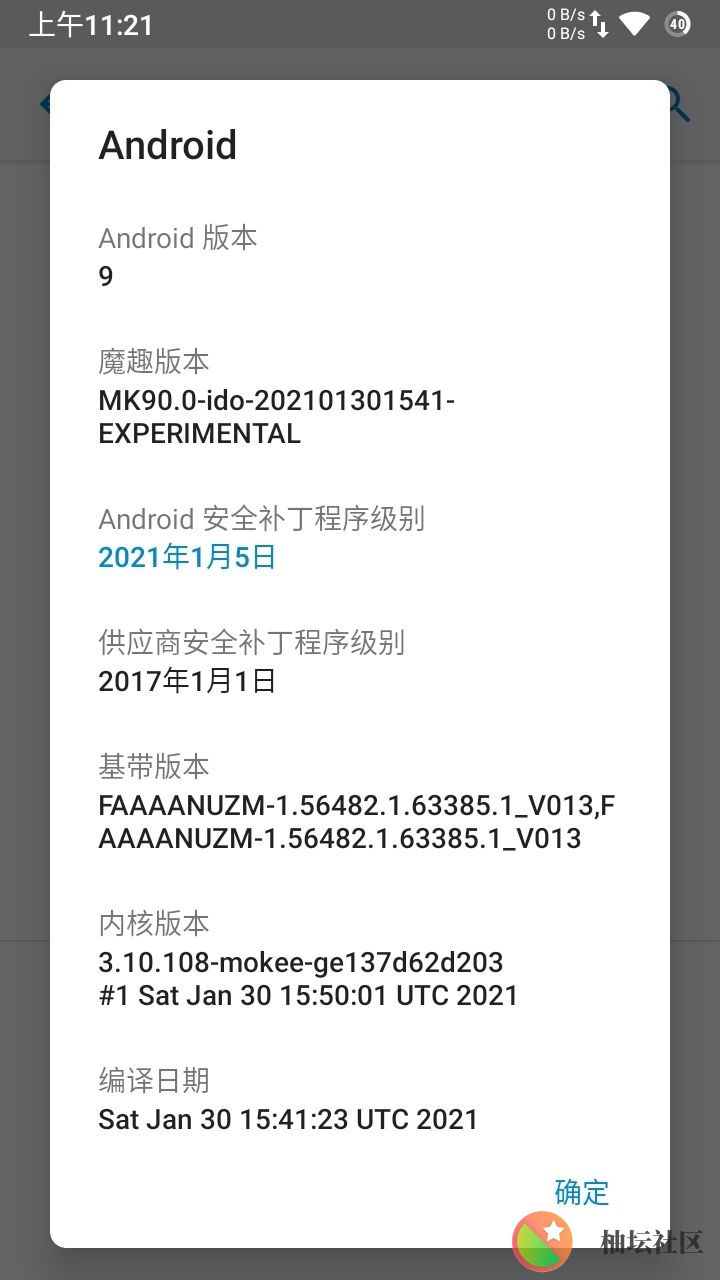This screenshot has height=1280, width=720.
Task: Tap 确定 to dismiss the Android dialog
Action: tap(581, 1192)
